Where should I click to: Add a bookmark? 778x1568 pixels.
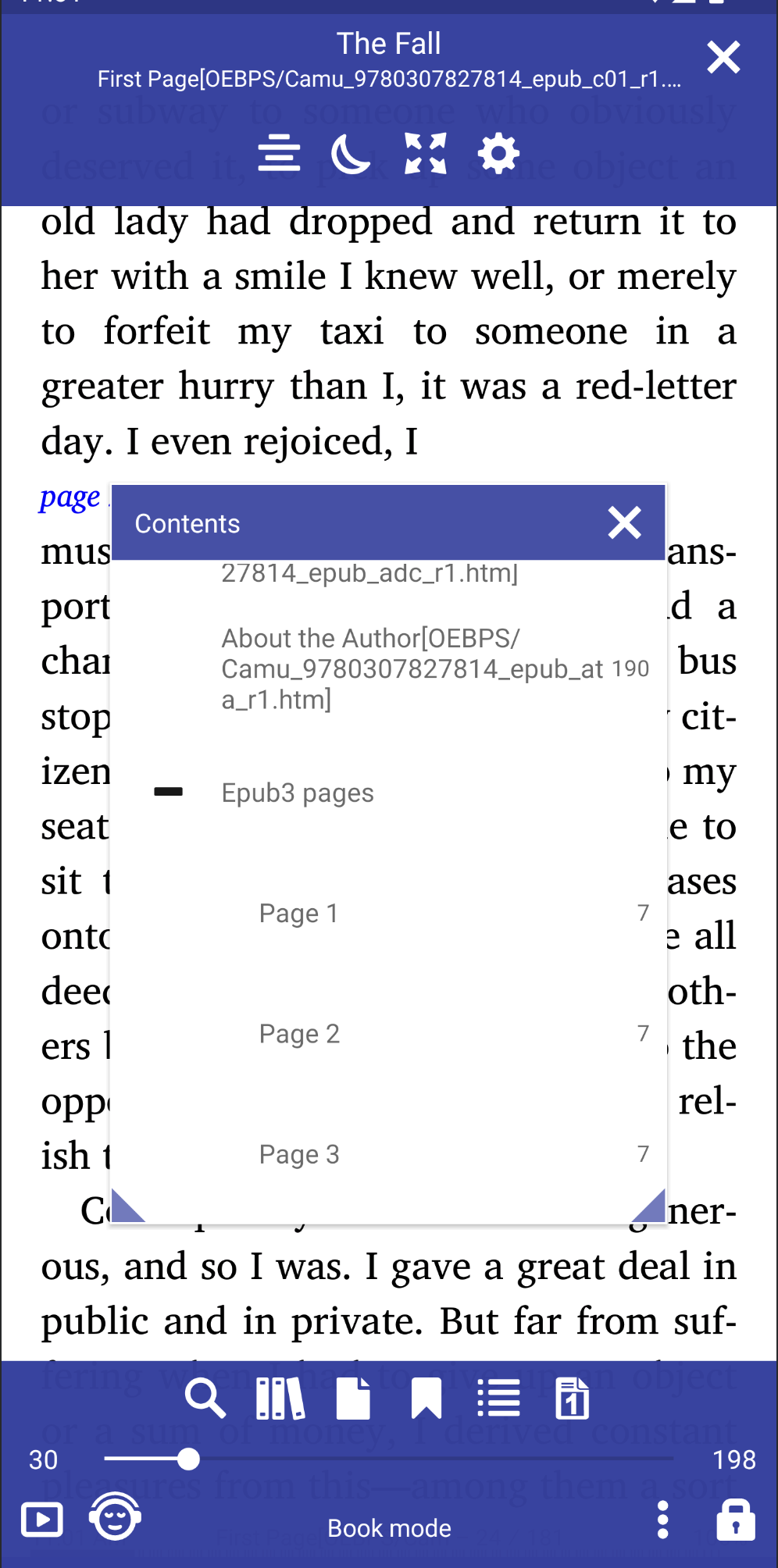pyautogui.click(x=426, y=1399)
